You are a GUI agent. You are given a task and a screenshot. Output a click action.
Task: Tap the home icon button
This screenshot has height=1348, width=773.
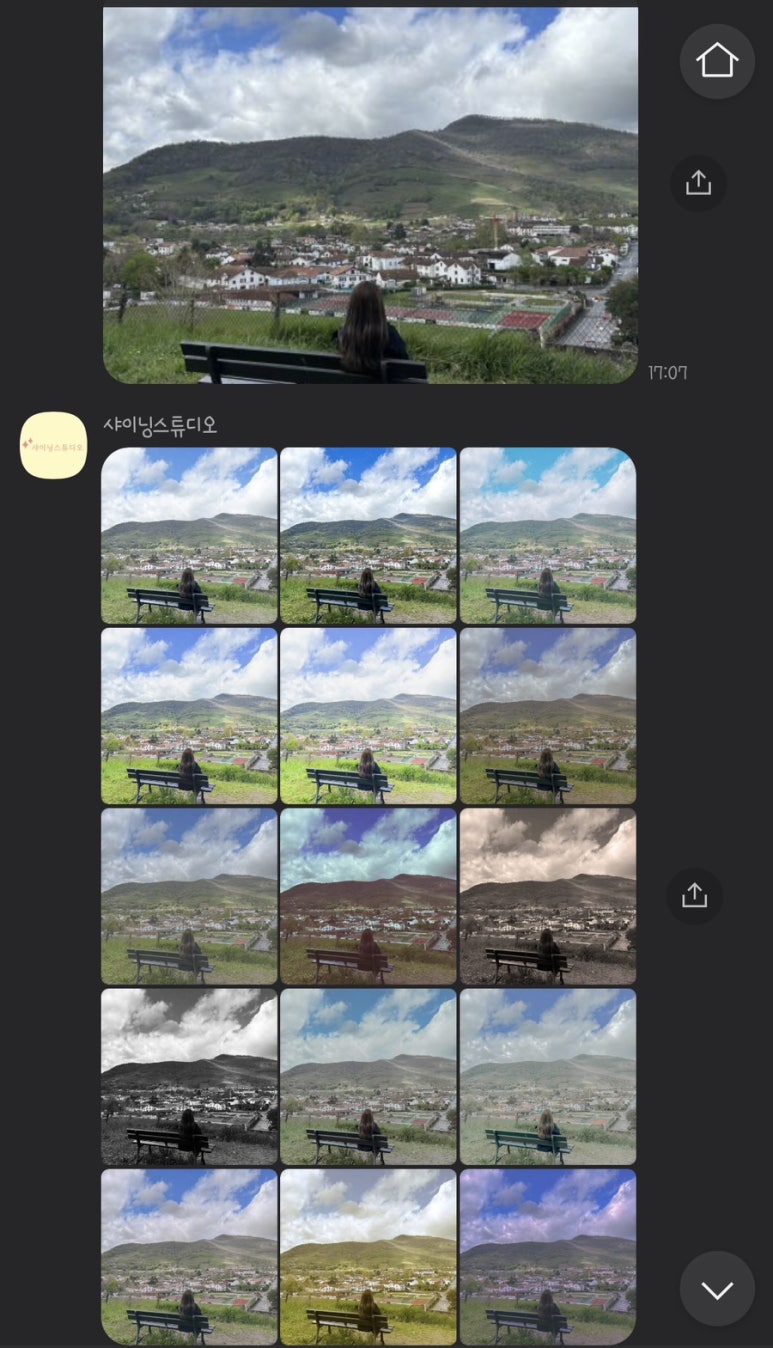[x=717, y=61]
